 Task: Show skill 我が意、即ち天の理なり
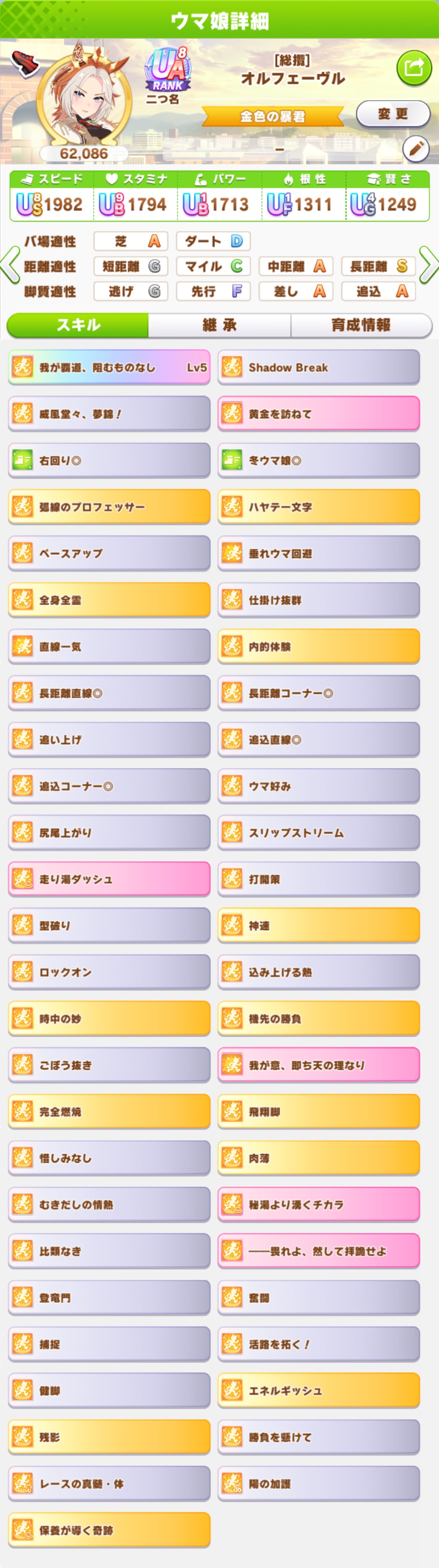(319, 1065)
